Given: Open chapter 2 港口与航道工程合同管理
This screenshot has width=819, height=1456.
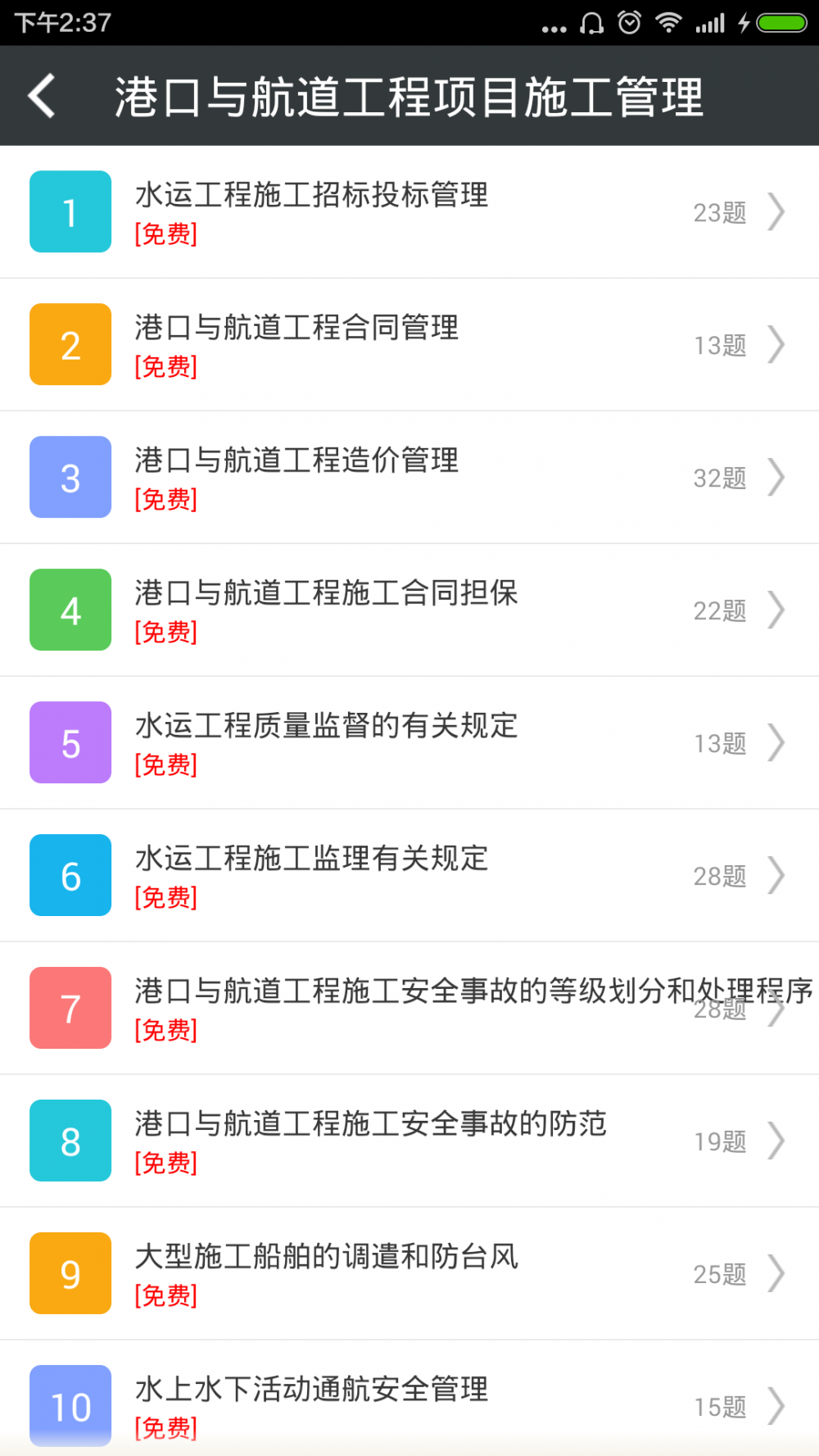Looking at the screenshot, I should [409, 345].
